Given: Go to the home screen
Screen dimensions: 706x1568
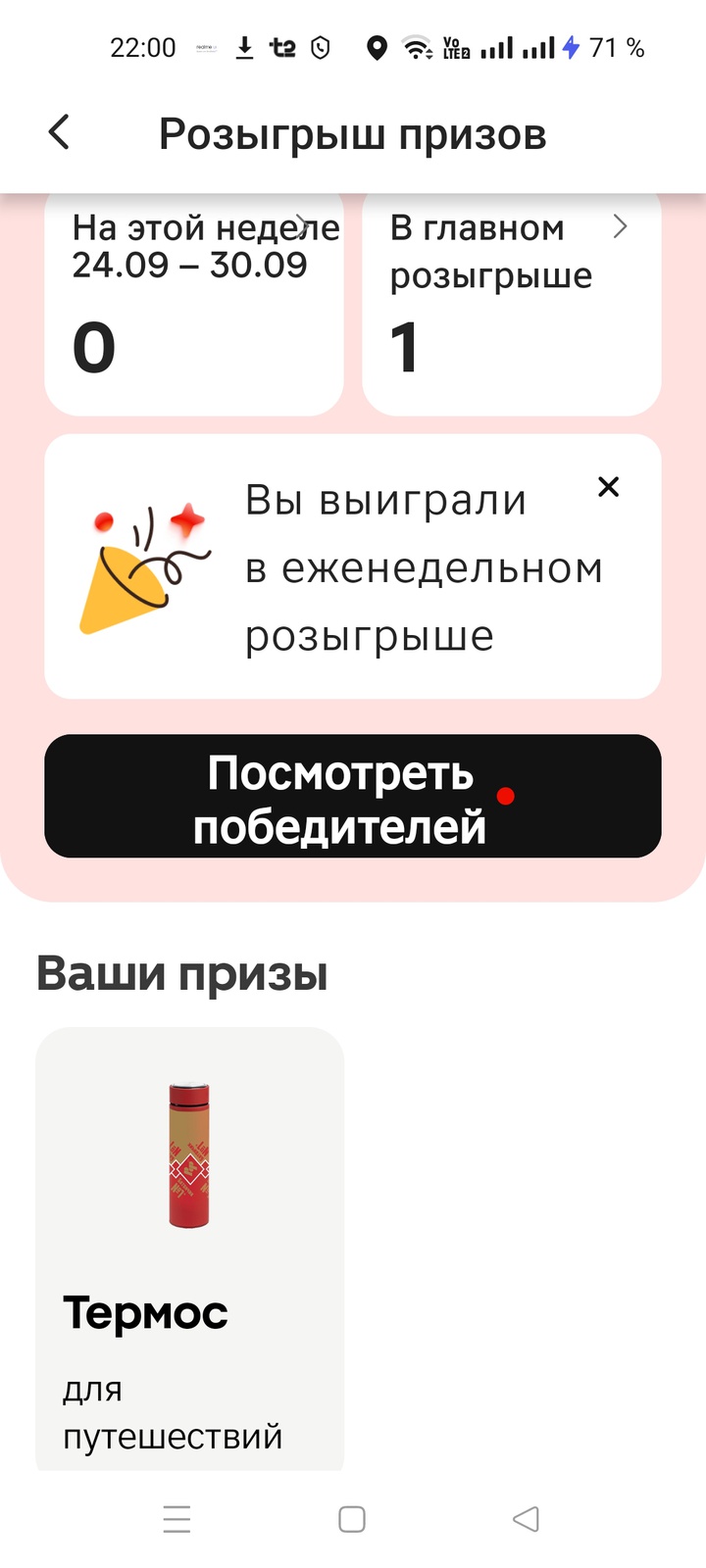Looking at the screenshot, I should 352,1519.
